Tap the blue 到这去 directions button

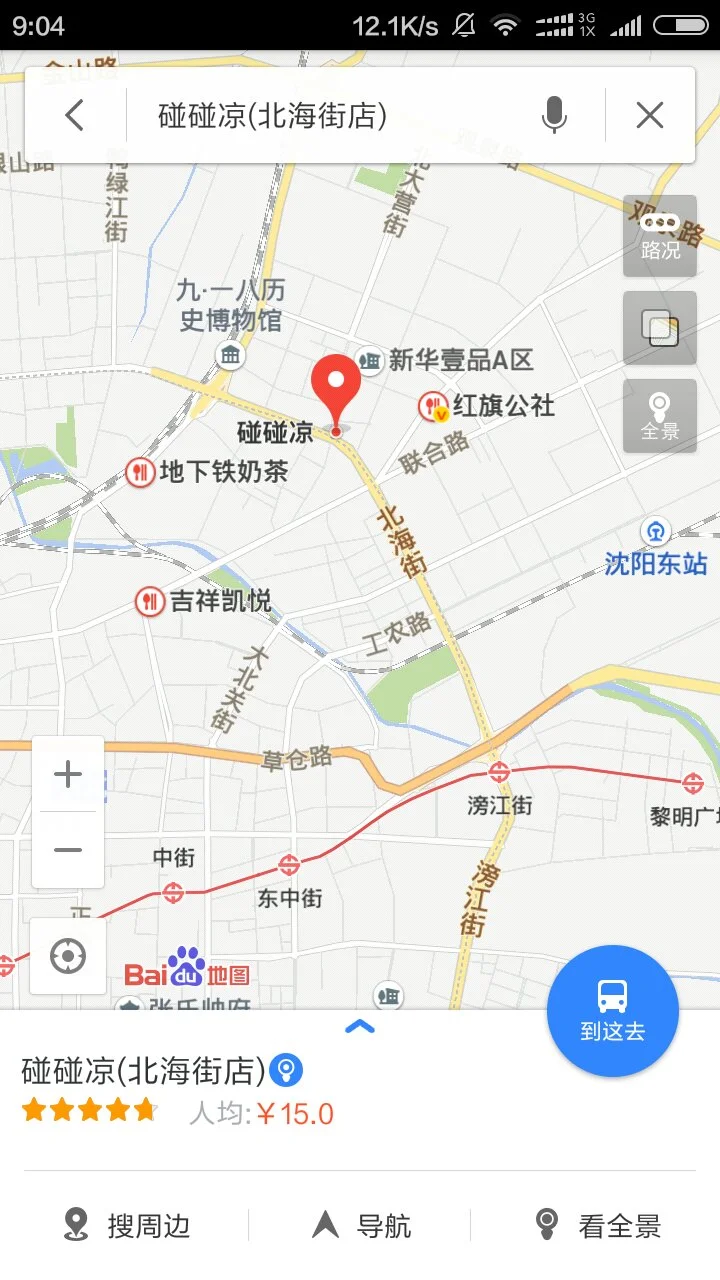click(x=613, y=1010)
